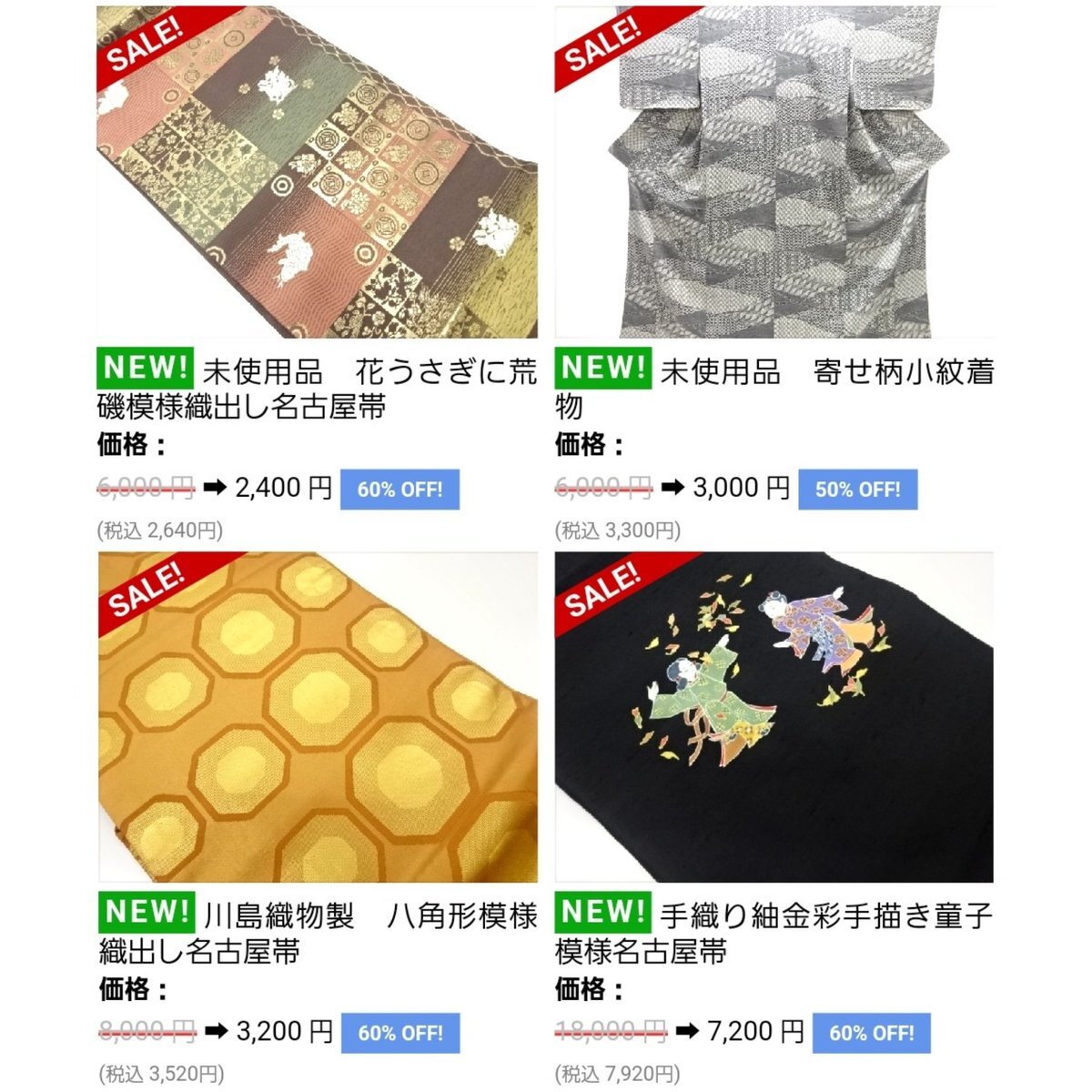
Task: View the black 童子模様 obi picture
Action: (x=774, y=717)
